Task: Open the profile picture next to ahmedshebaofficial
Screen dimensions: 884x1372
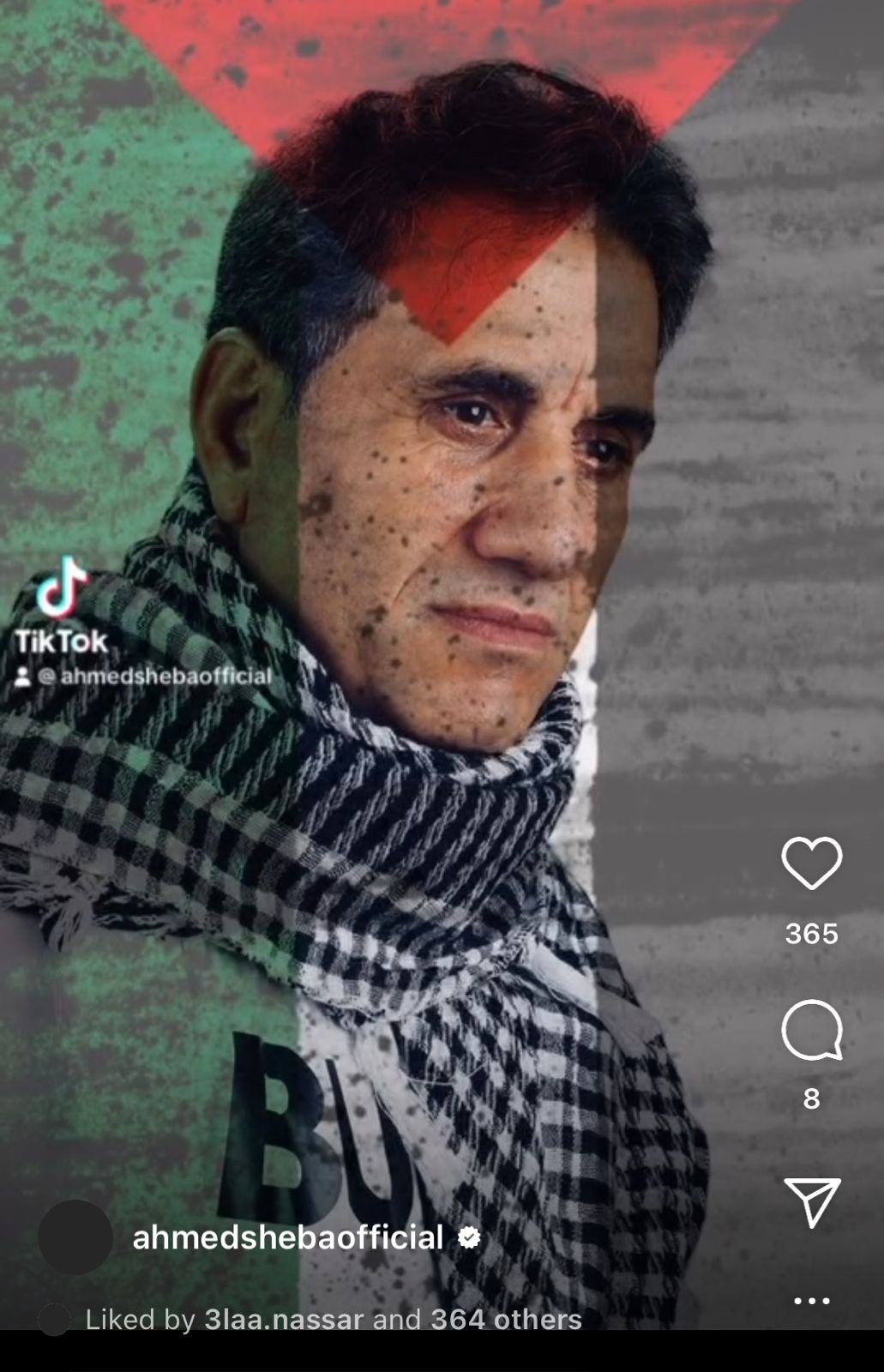Action: (x=75, y=1237)
